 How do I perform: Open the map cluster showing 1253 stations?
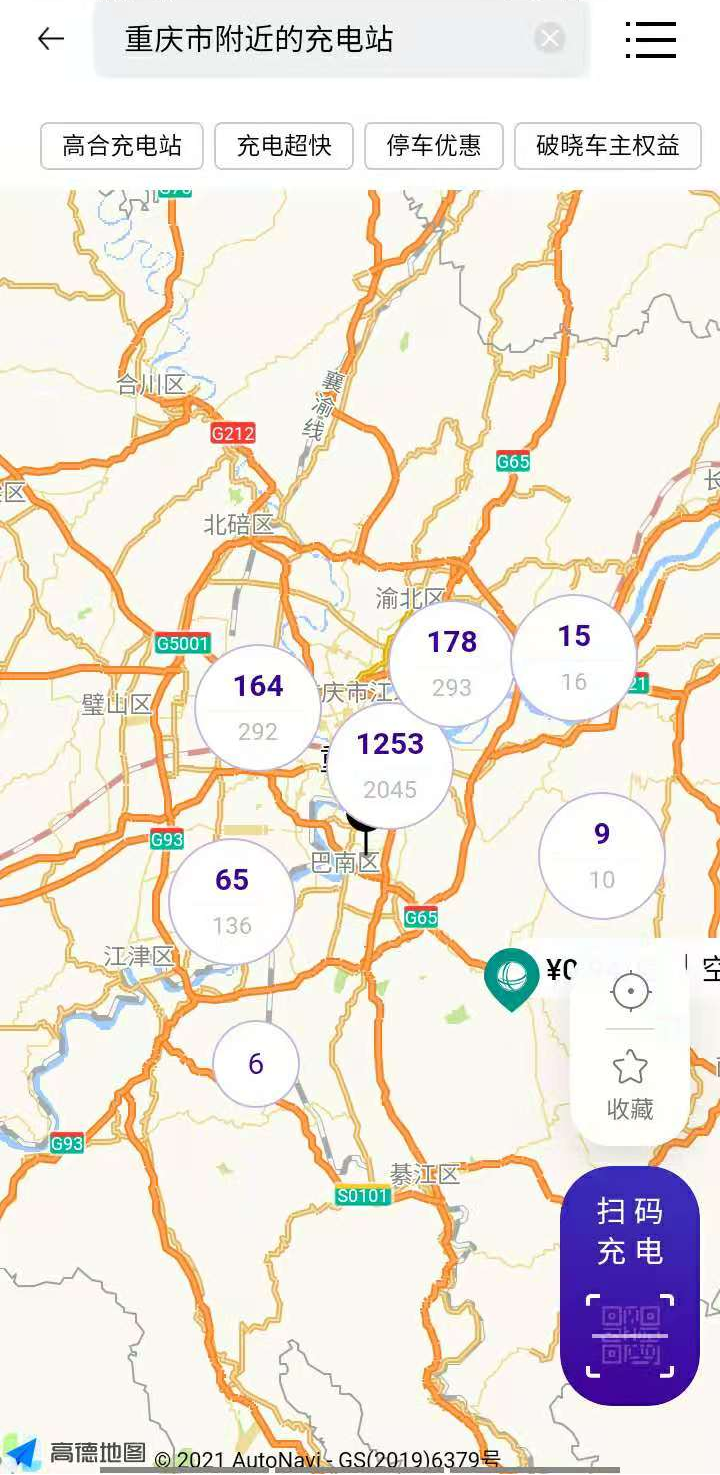click(390, 765)
